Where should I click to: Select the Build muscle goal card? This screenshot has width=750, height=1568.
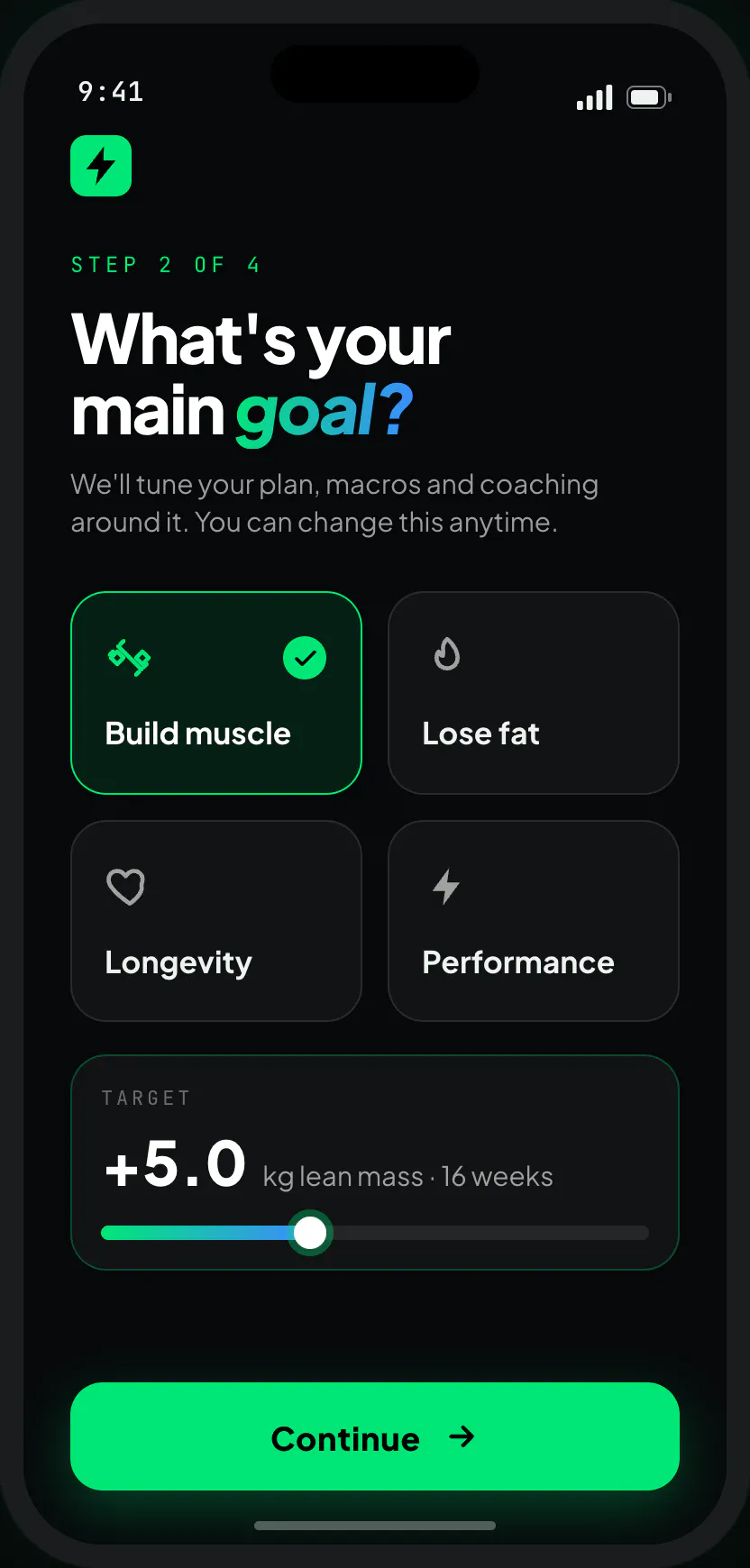(216, 693)
